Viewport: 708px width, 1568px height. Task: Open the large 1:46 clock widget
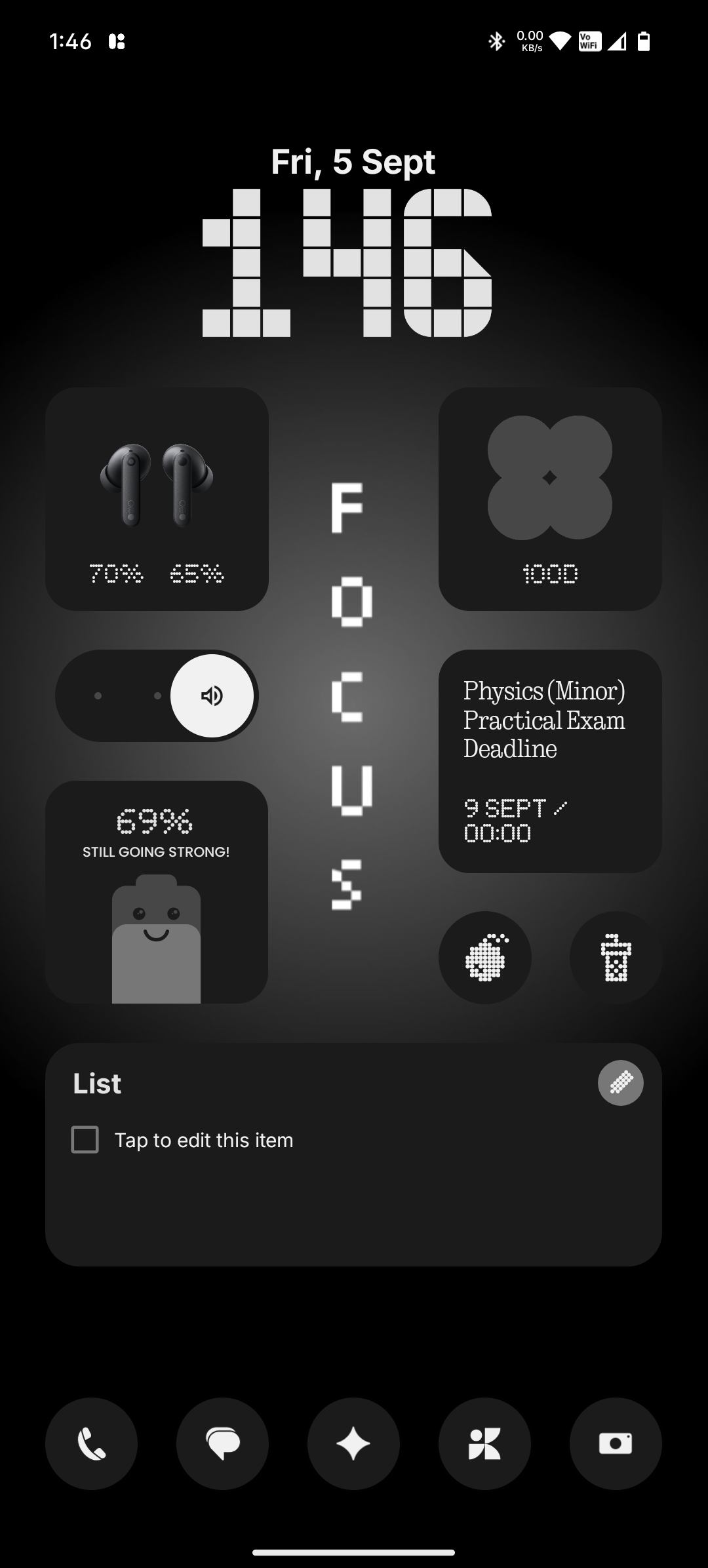coord(347,263)
